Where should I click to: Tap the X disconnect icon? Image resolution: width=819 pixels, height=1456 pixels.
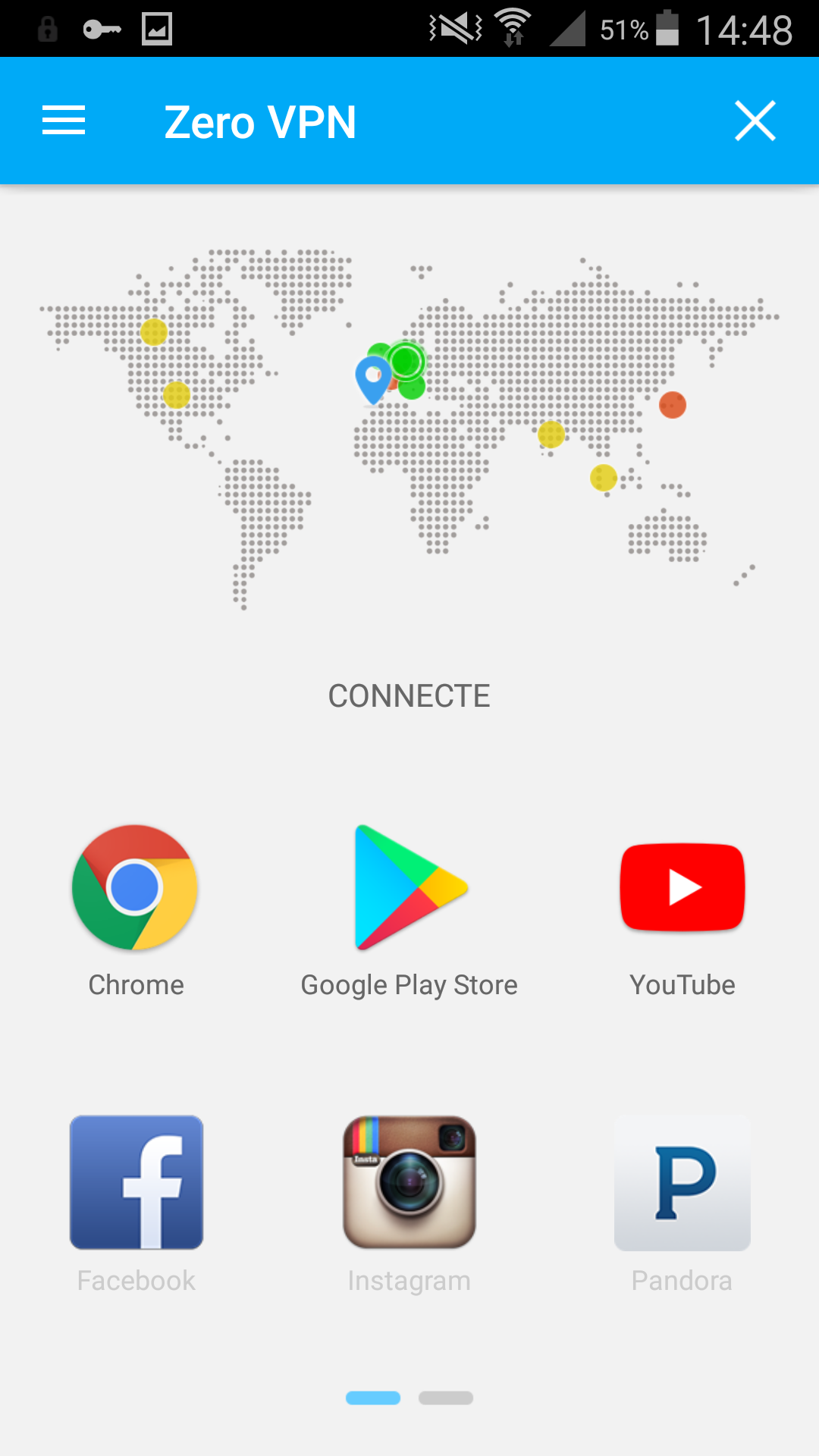[755, 121]
